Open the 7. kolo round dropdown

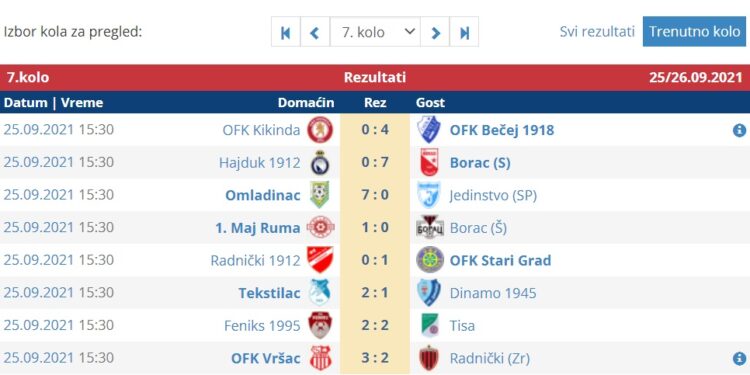pyautogui.click(x=375, y=32)
